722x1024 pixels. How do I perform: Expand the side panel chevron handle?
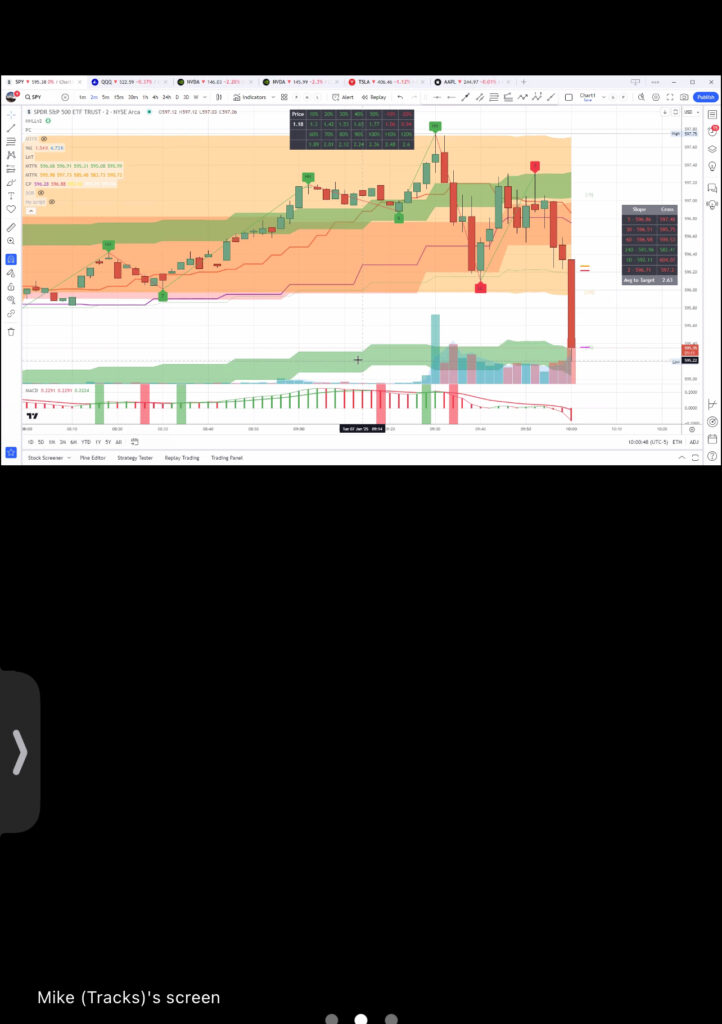[x=19, y=752]
